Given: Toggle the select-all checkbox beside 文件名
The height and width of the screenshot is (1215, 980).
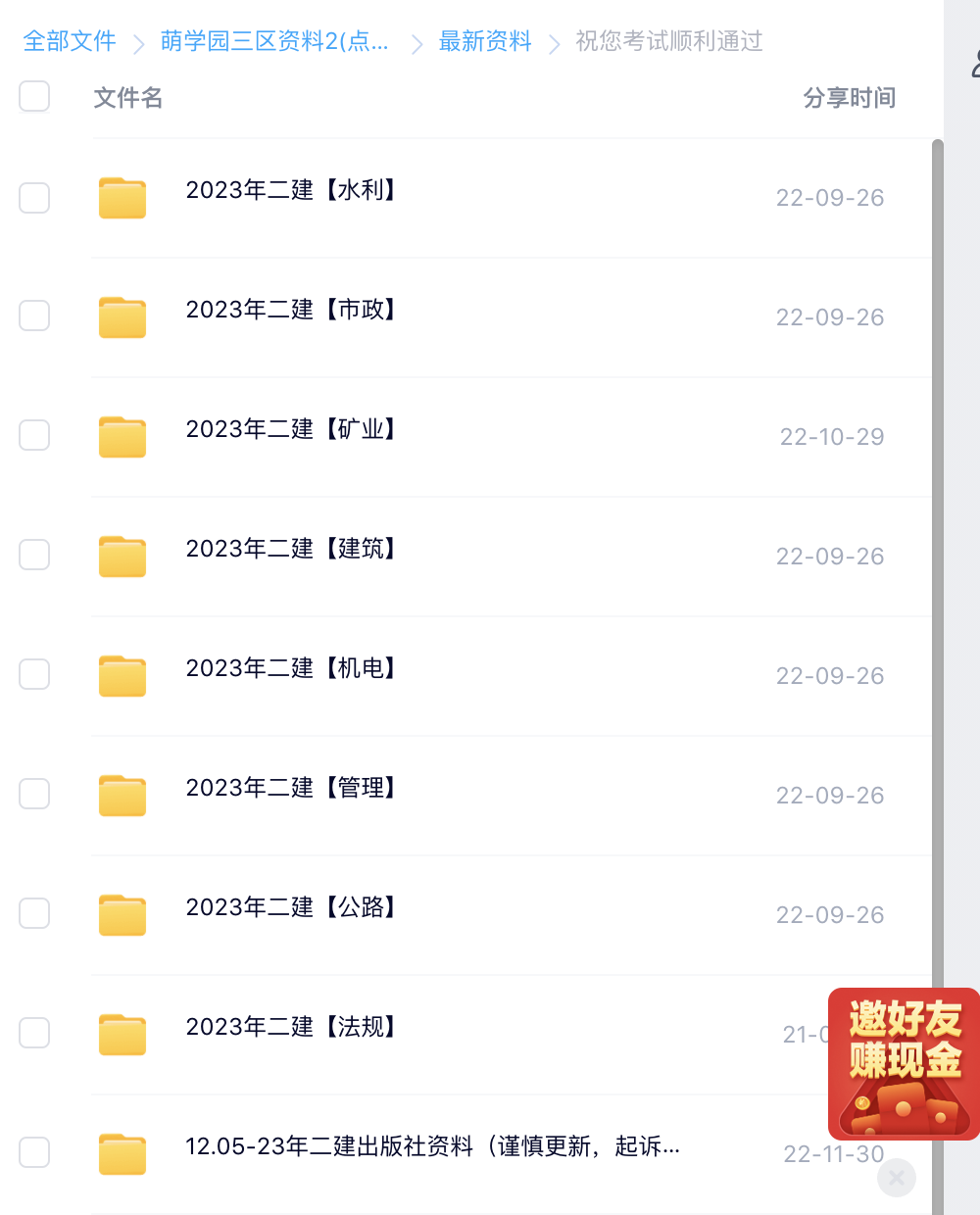Looking at the screenshot, I should point(34,97).
